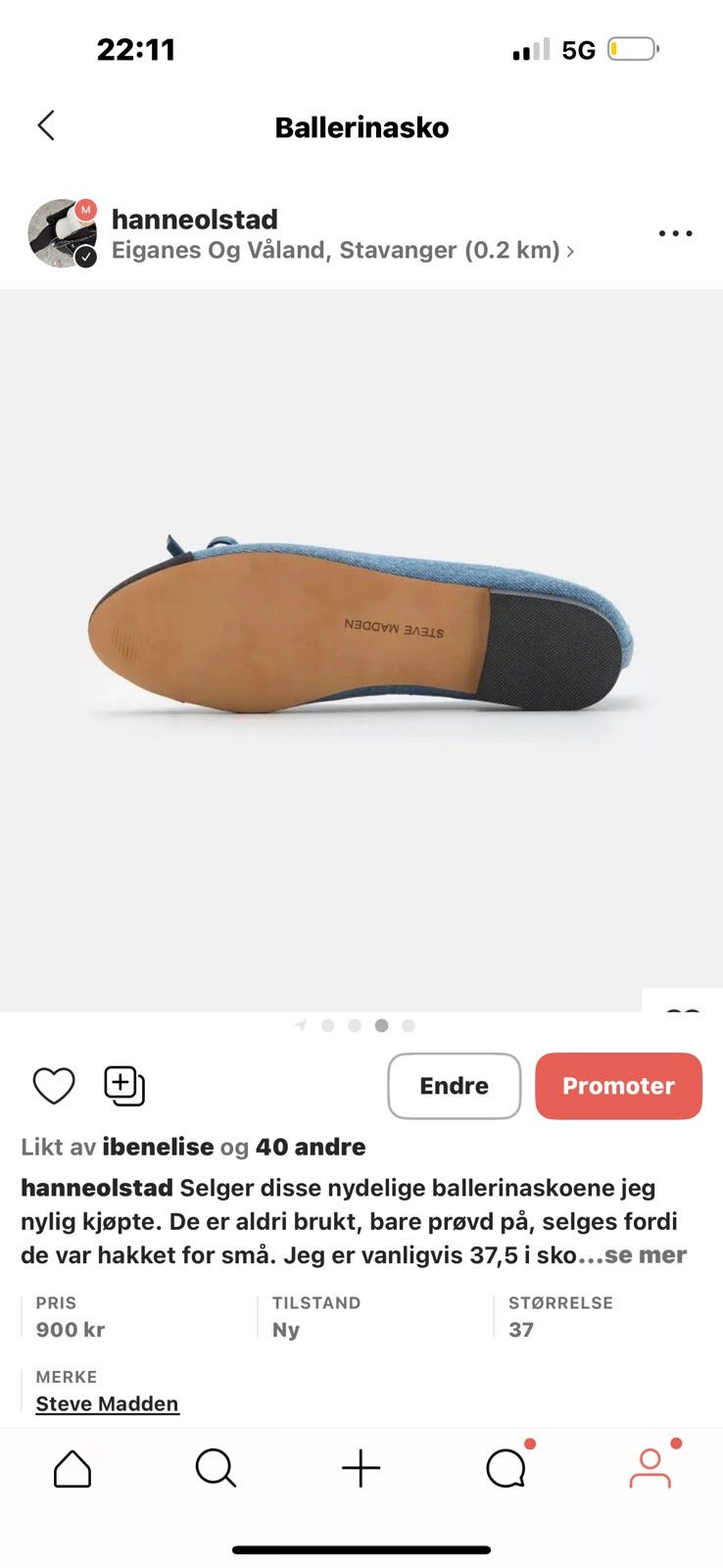Tap the plus icon to create new listing
Screen dimensions: 723x1568
361,1467
